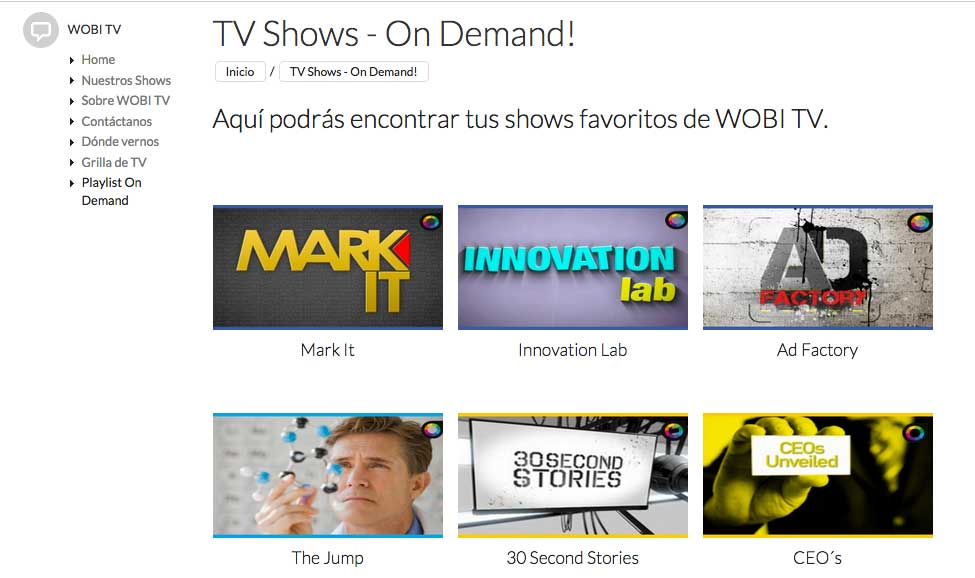Open the Innovation Lab show
This screenshot has width=975, height=578.
572,268
